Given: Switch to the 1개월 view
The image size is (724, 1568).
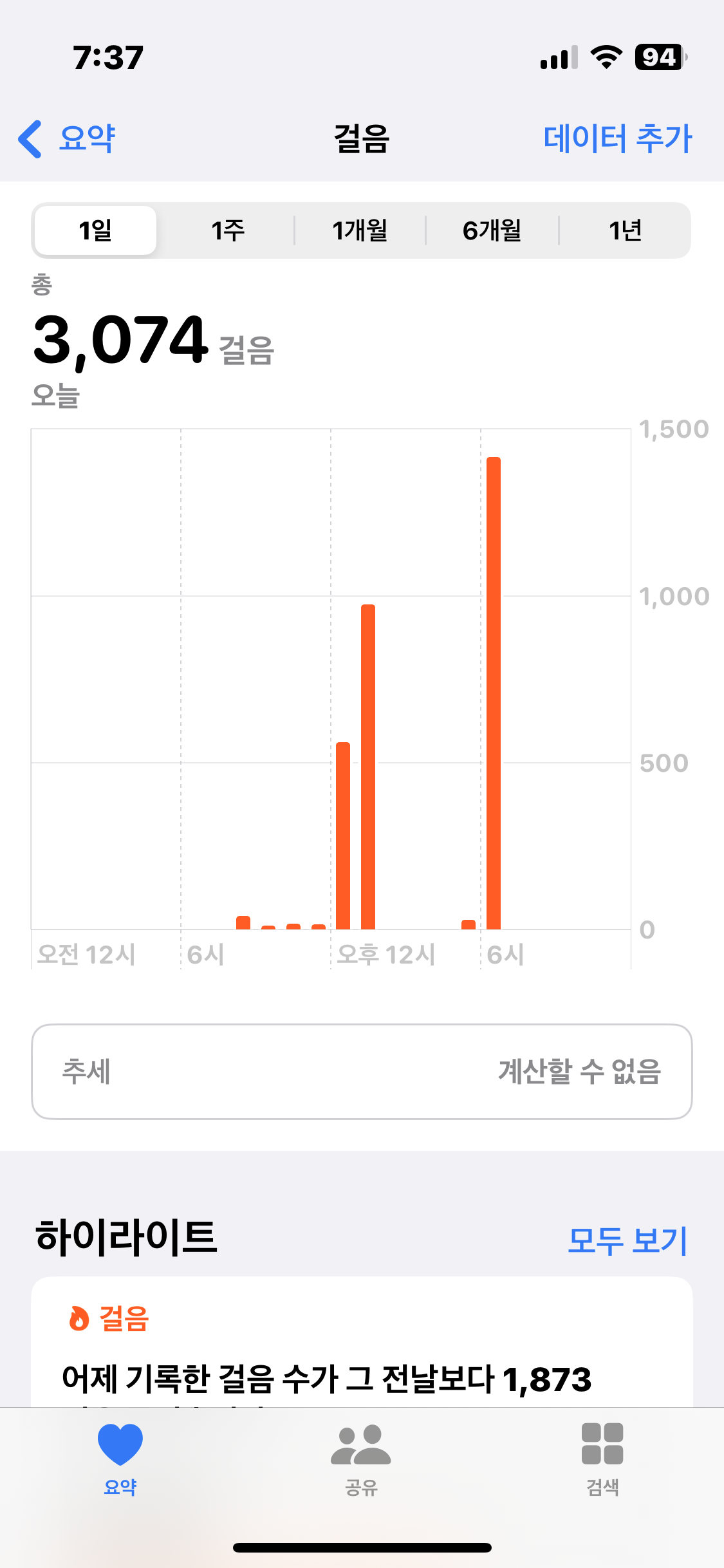Looking at the screenshot, I should [360, 230].
